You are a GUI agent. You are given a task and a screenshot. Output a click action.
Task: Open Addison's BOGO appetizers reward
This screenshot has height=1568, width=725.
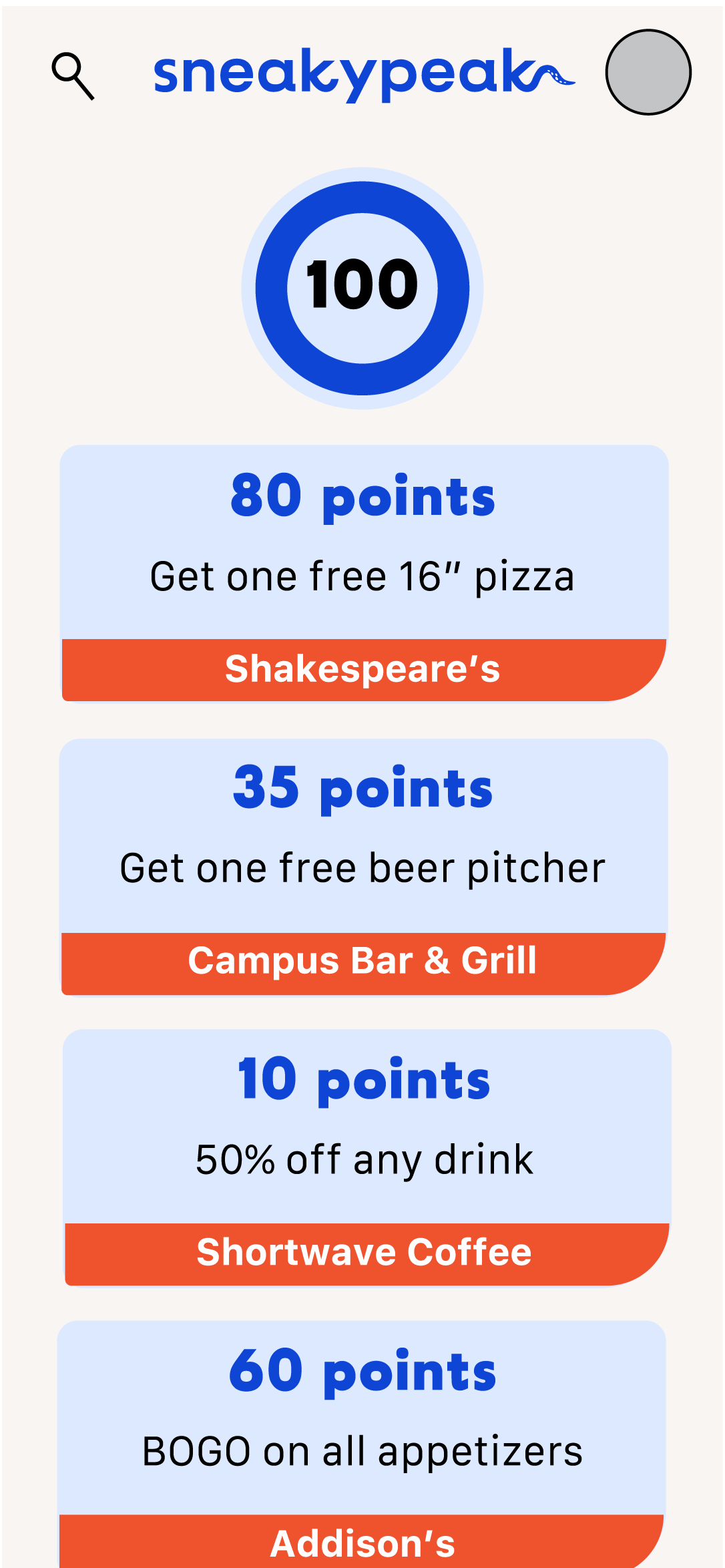(362, 1444)
